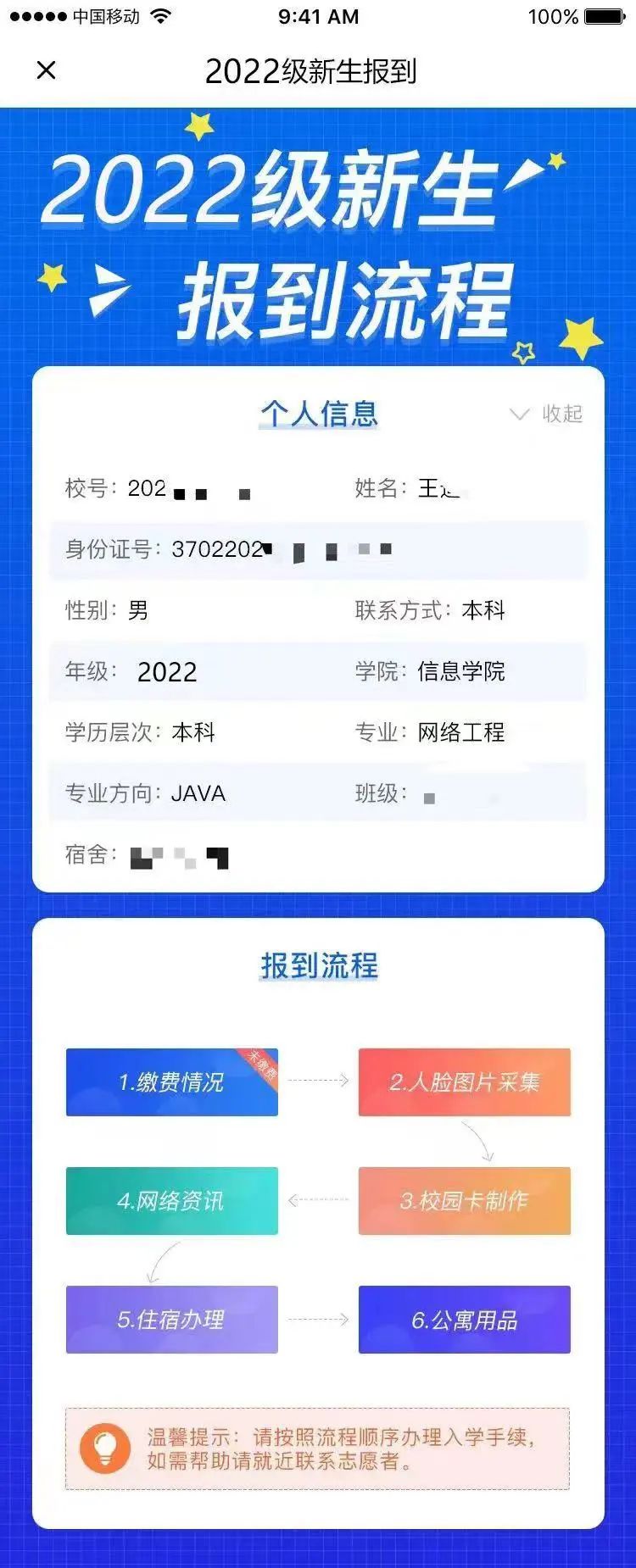This screenshot has width=636, height=1568.
Task: Open step 5.住宿办理
Action: pyautogui.click(x=172, y=1320)
